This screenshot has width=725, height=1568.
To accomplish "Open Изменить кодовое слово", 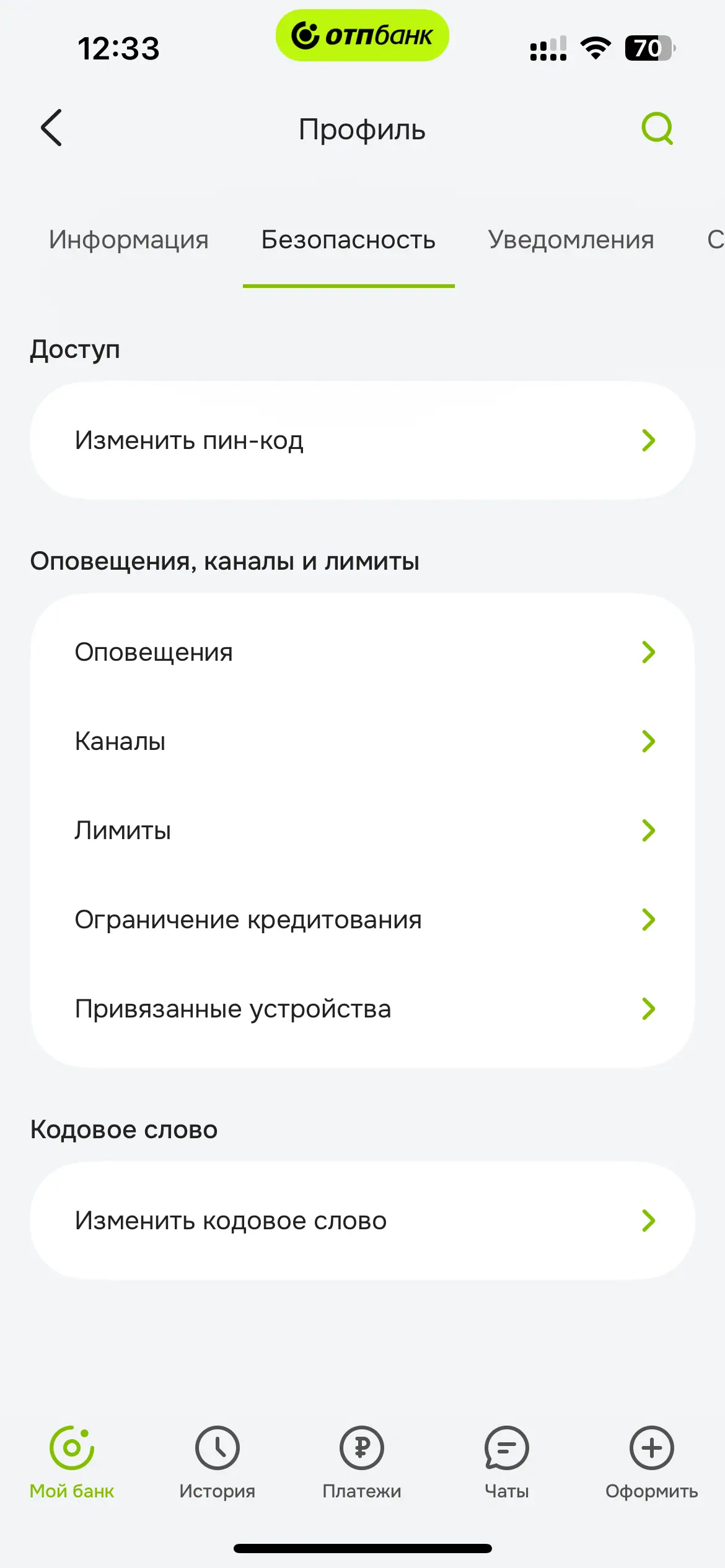I will pos(362,1221).
